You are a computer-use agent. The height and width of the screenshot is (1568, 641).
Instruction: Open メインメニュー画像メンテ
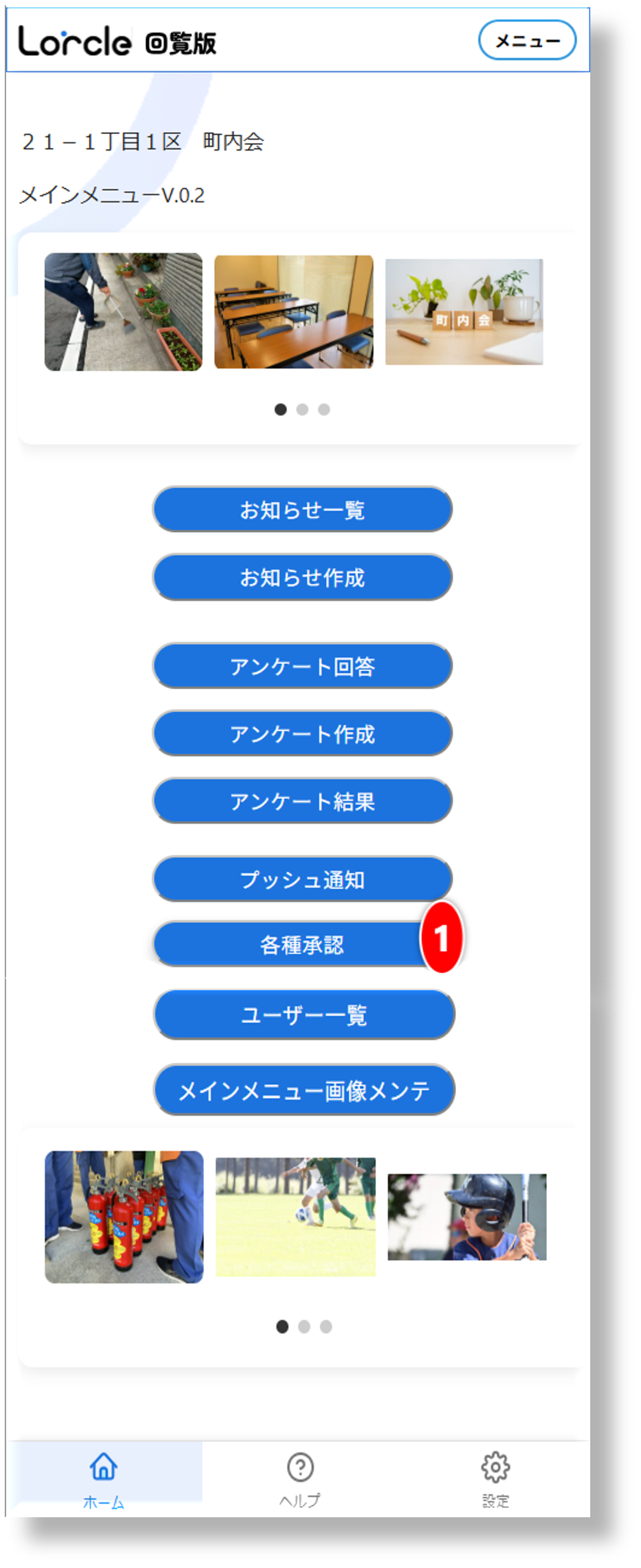[x=304, y=1090]
